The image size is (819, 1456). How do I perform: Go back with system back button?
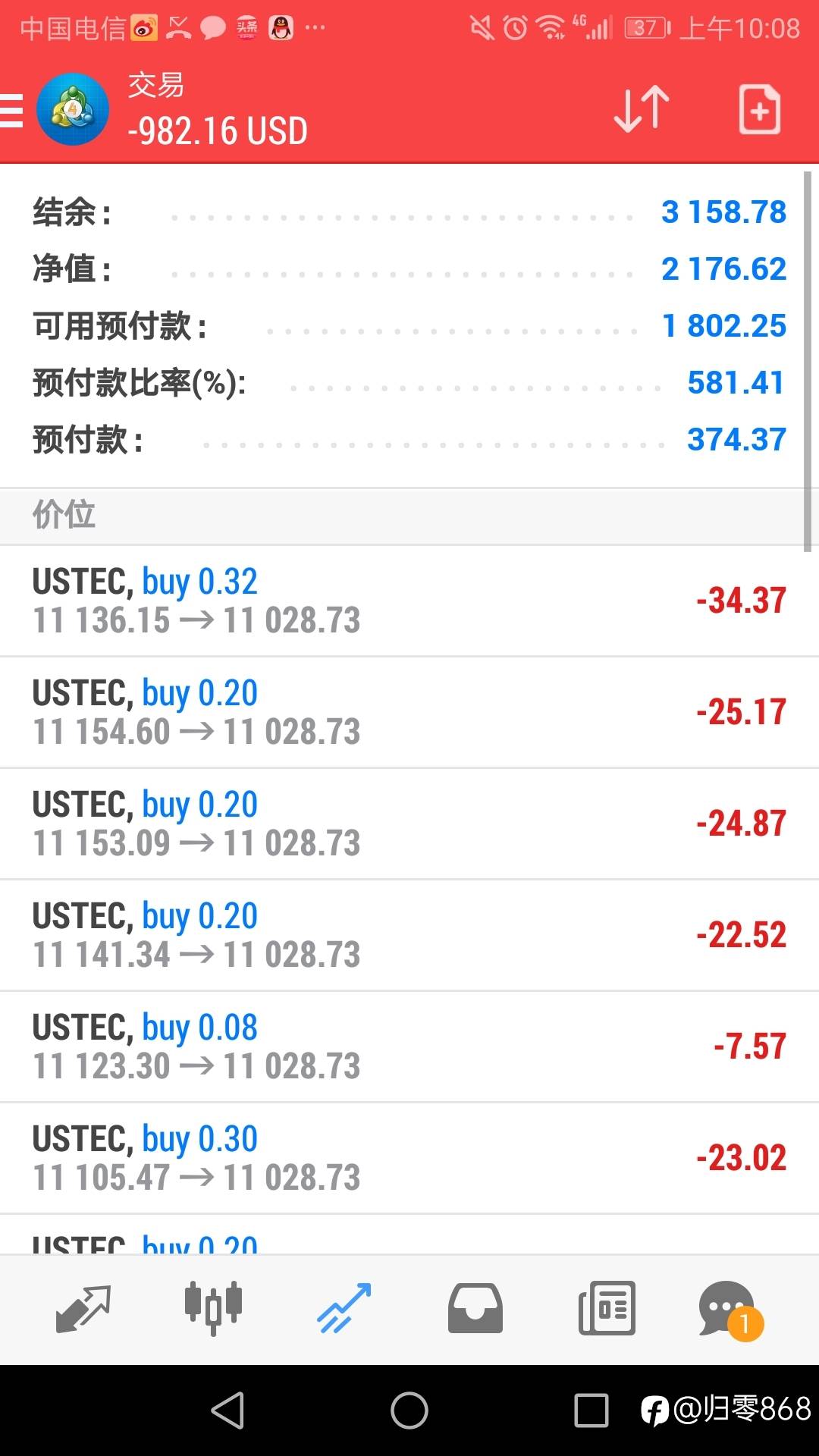pyautogui.click(x=227, y=1410)
